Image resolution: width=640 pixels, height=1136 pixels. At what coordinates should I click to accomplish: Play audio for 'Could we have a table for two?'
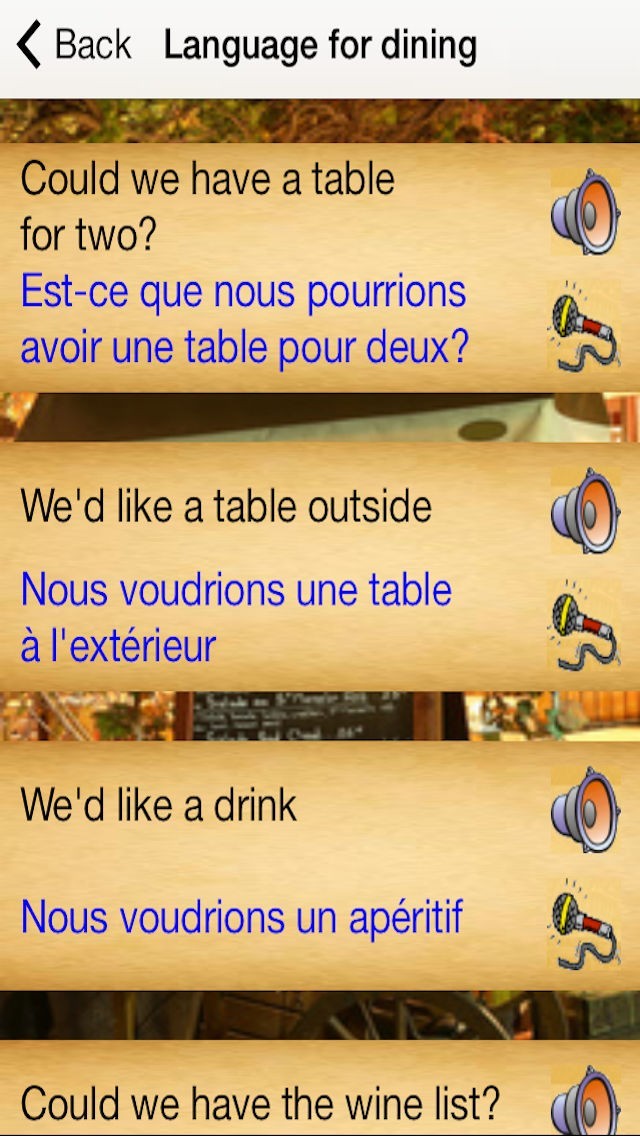586,212
